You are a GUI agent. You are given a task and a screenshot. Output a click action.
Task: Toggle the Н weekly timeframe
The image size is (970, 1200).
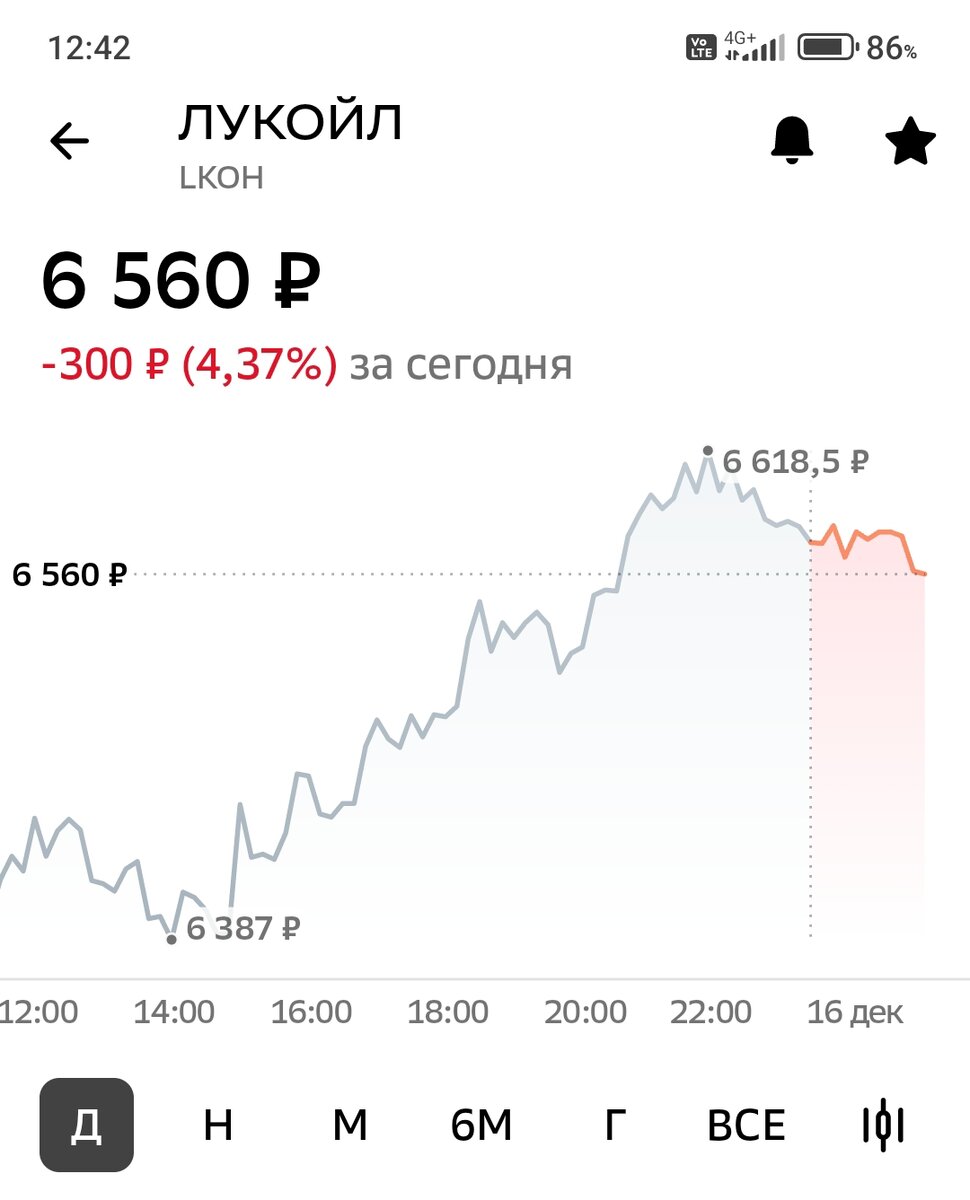(218, 1124)
